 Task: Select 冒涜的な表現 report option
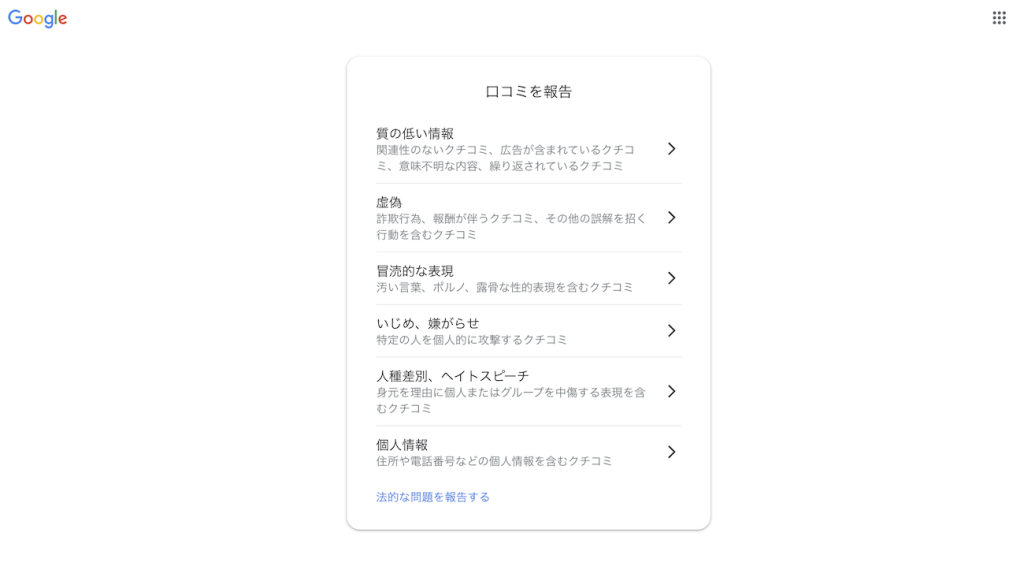pyautogui.click(x=527, y=278)
